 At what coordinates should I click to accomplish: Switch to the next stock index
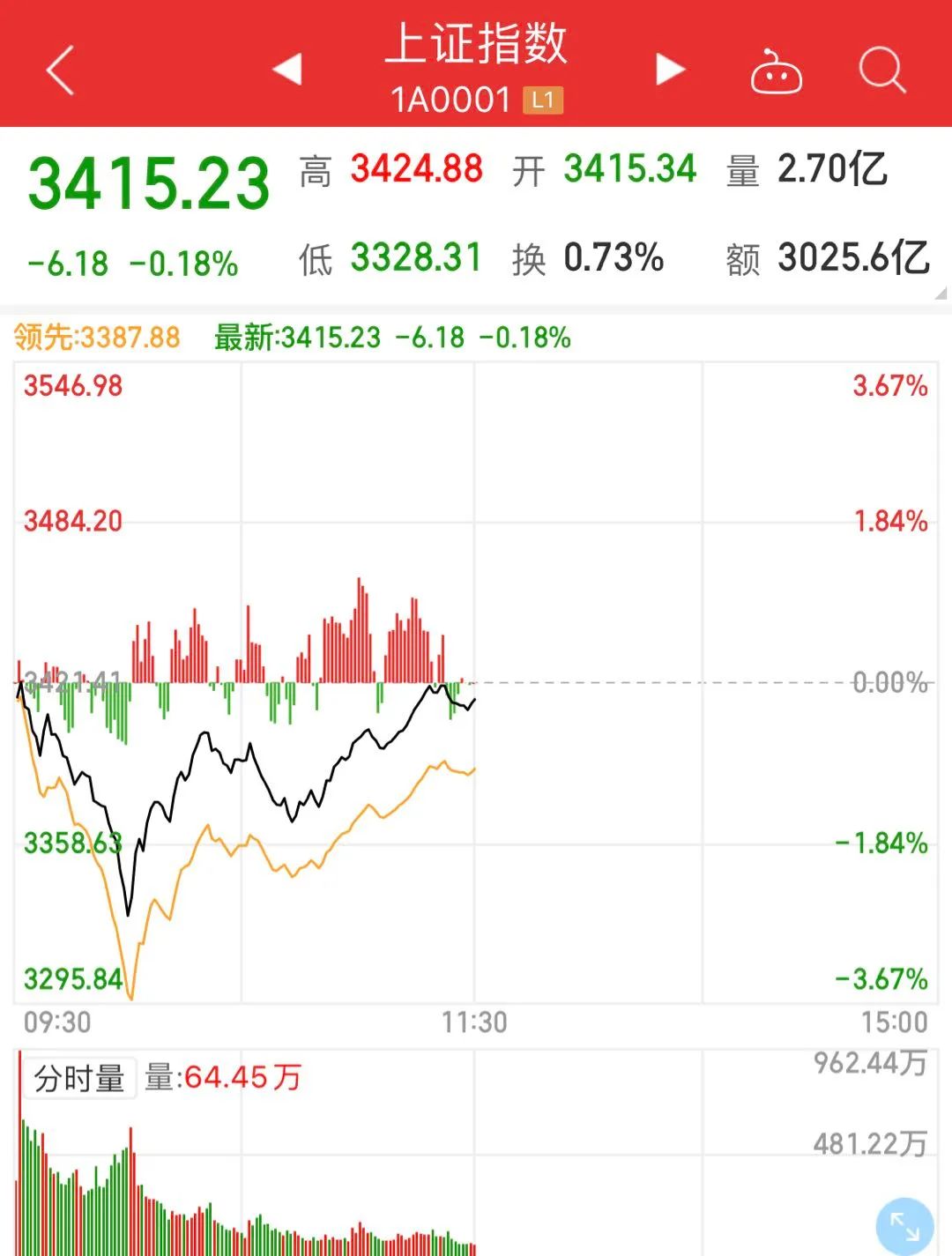(670, 69)
